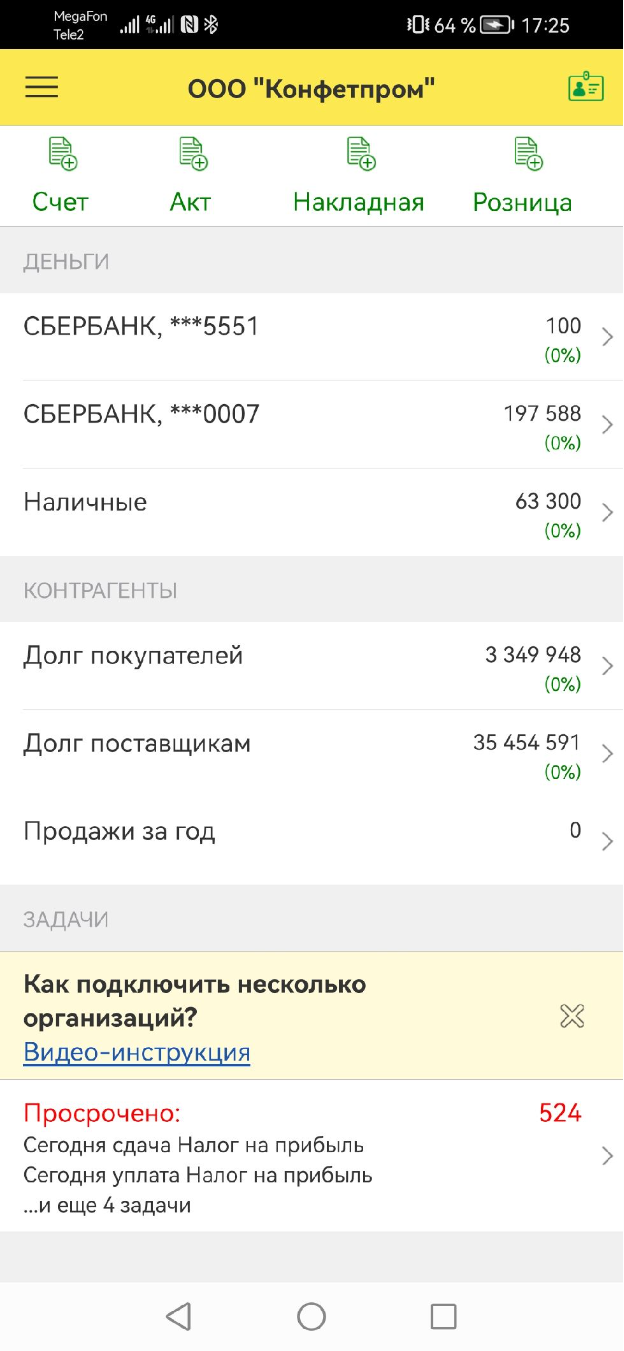
Task: Open the hamburger drawer menu
Action: coord(42,88)
